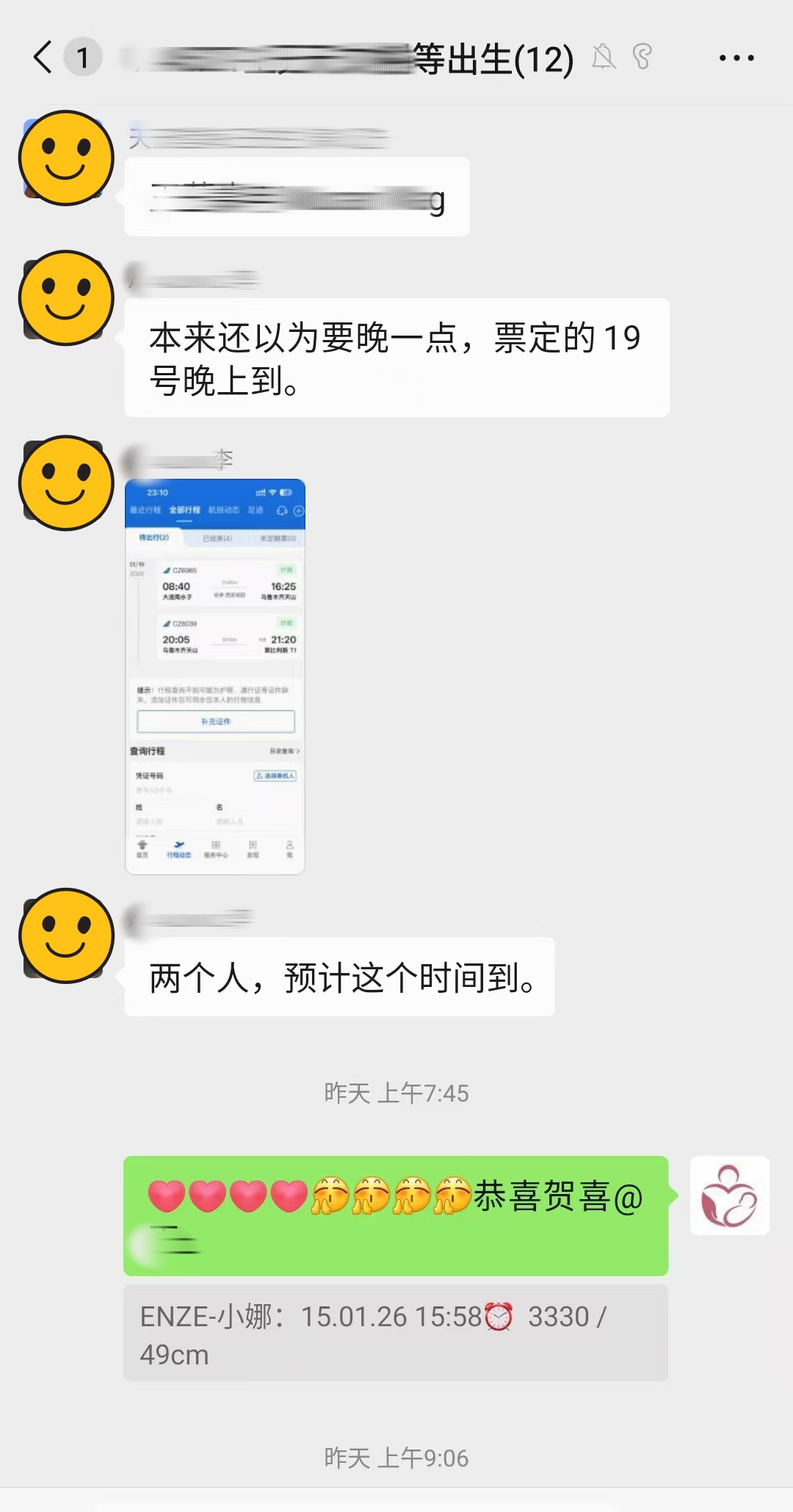This screenshot has width=793, height=1512.
Task: Tap the 服务中心 service center icon
Action: click(x=217, y=846)
